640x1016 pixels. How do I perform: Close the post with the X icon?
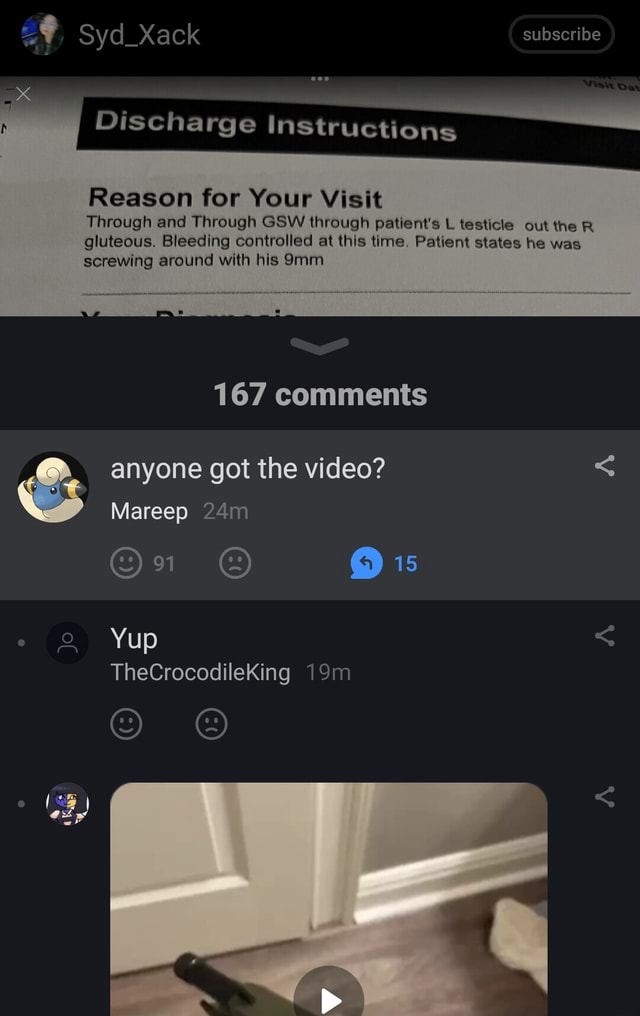(x=22, y=94)
